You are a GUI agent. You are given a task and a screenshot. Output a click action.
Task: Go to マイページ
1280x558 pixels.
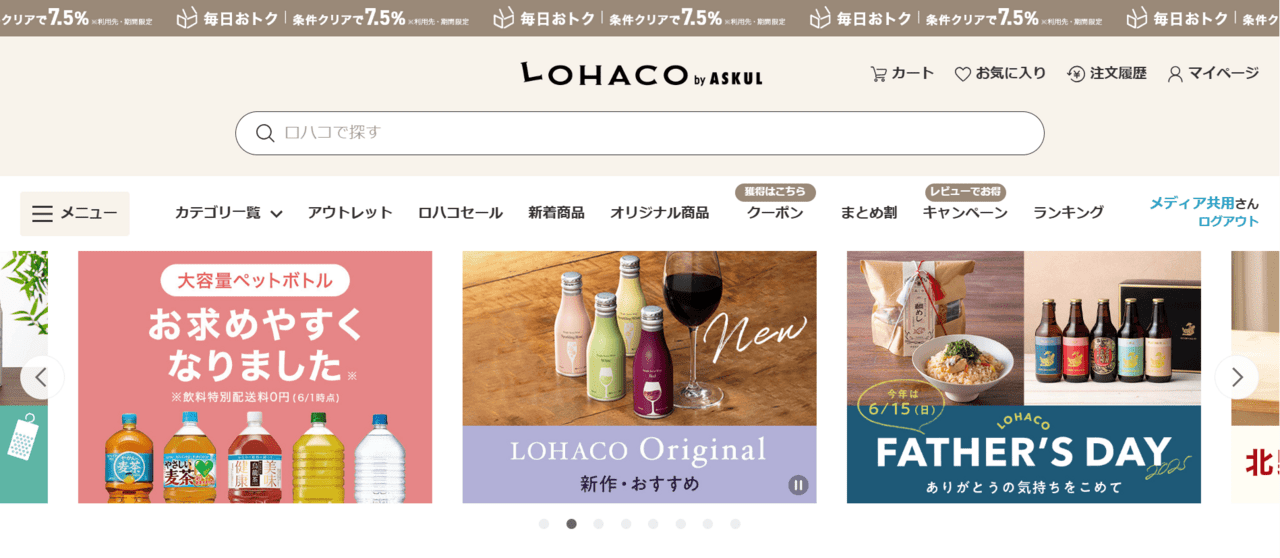point(1213,73)
